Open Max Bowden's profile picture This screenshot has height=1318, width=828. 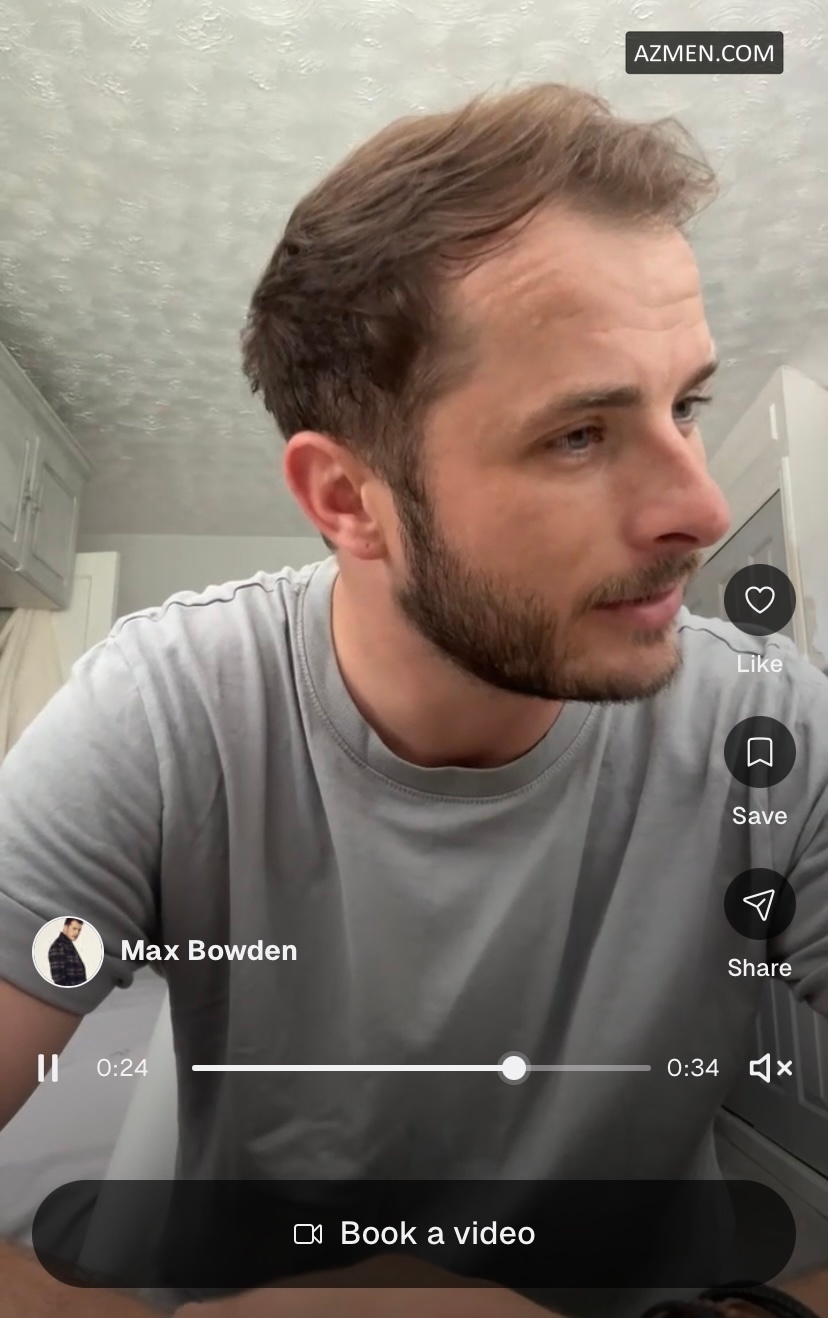[x=68, y=951]
